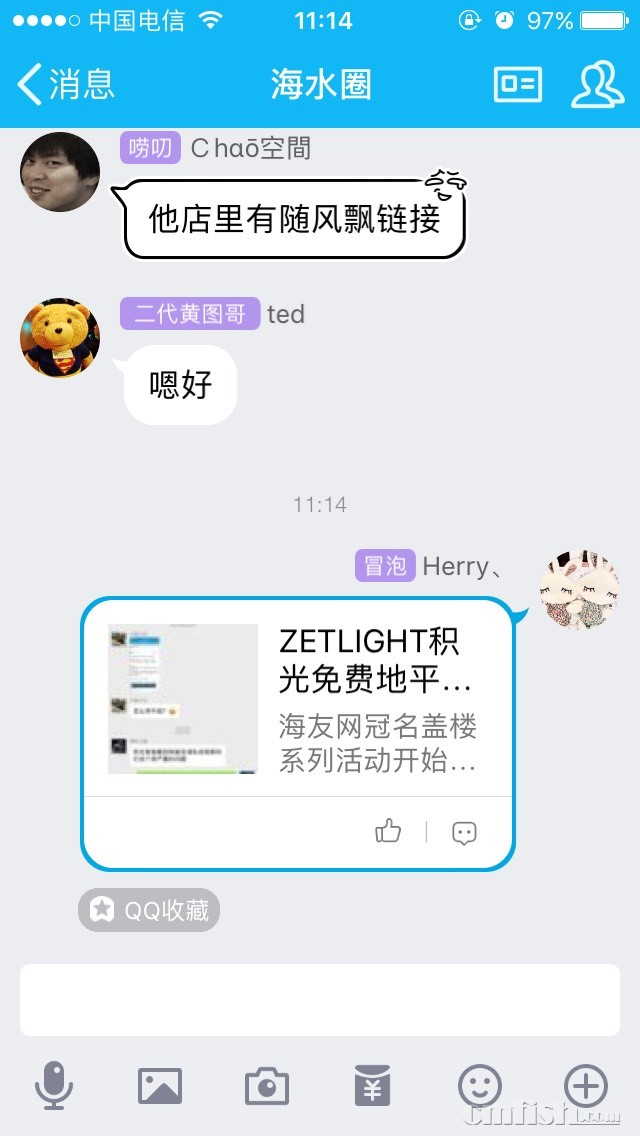The width and height of the screenshot is (640, 1136).
Task: Send a red packet
Action: [373, 1085]
